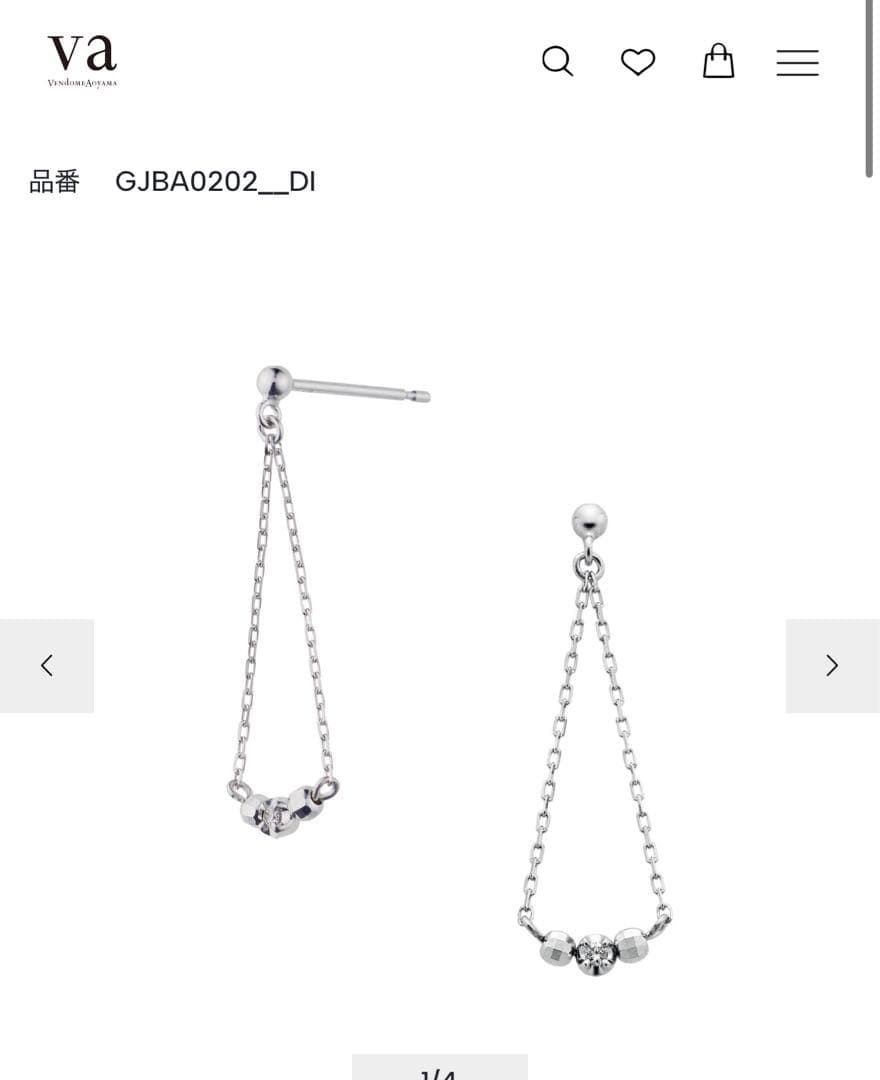Select the search magnifier in the header
Image resolution: width=880 pixels, height=1080 pixels.
pos(558,62)
